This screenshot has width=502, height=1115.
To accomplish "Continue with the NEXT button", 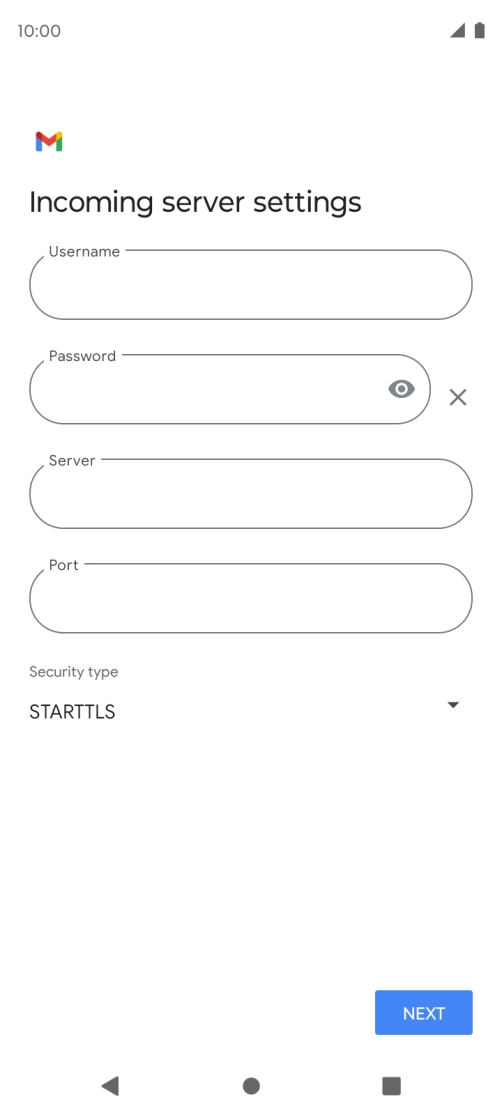I will [x=424, y=1013].
